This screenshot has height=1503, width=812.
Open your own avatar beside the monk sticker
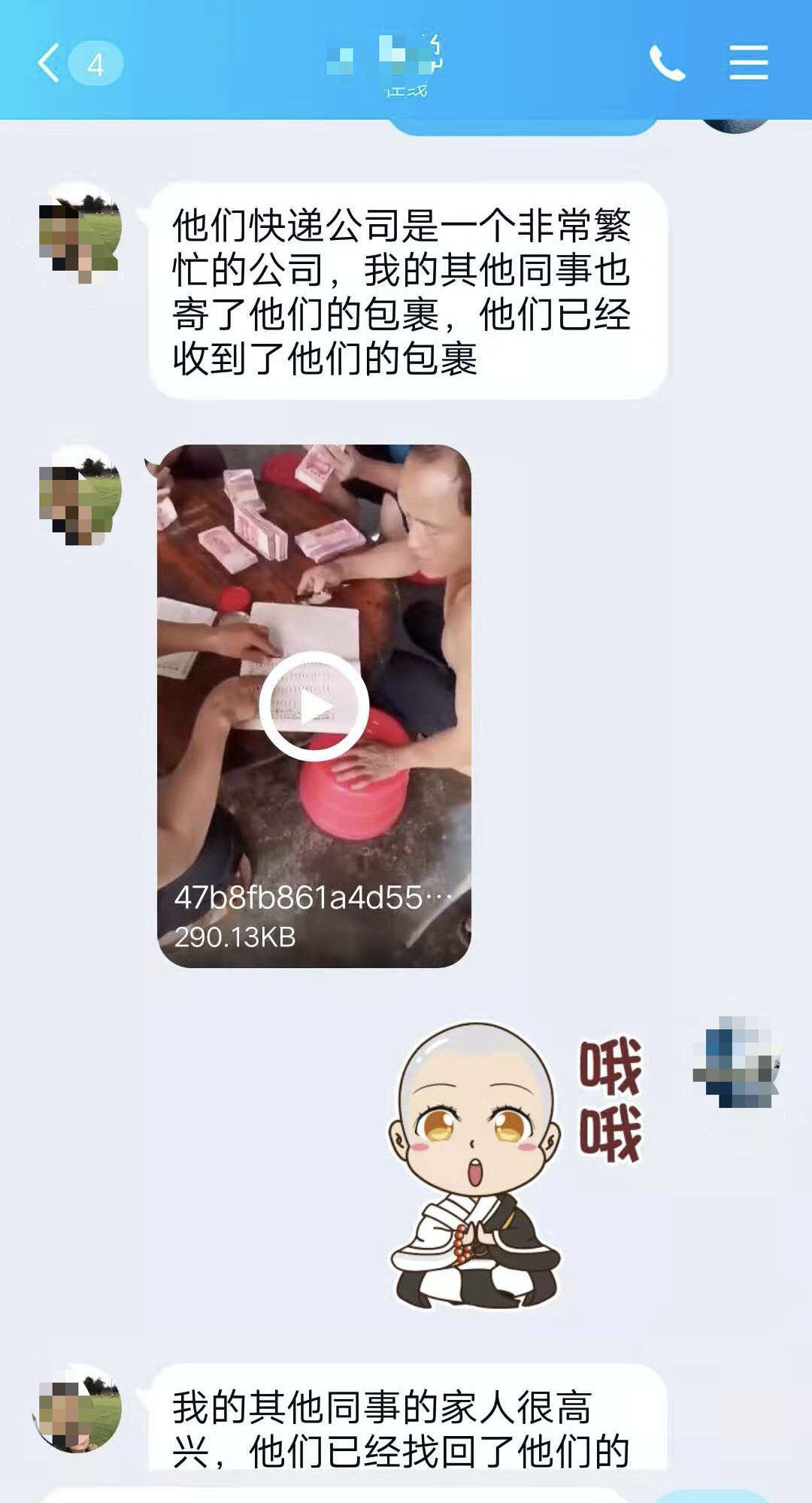737,1060
